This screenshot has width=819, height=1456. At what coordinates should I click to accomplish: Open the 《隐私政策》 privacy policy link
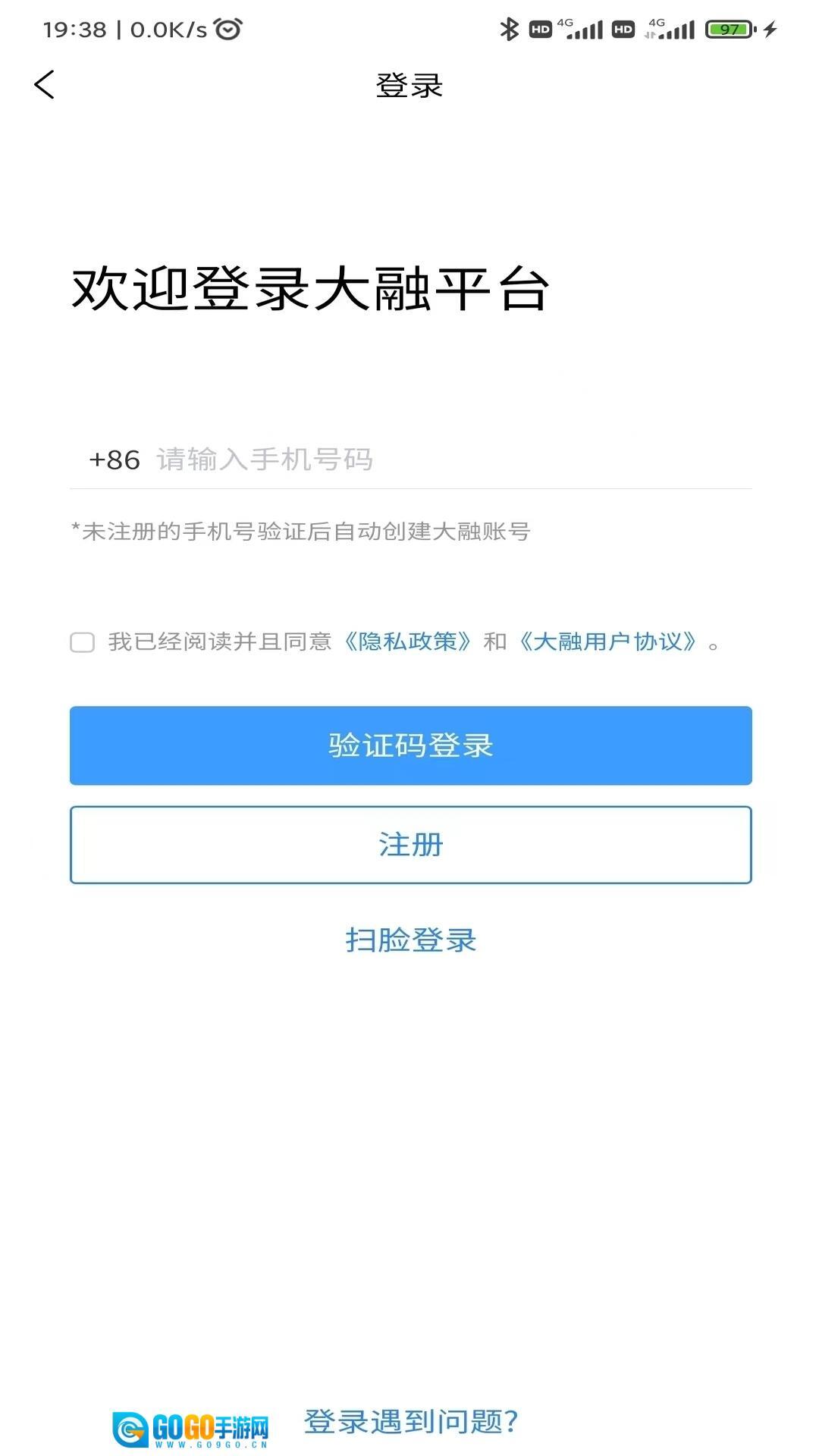[x=407, y=642]
